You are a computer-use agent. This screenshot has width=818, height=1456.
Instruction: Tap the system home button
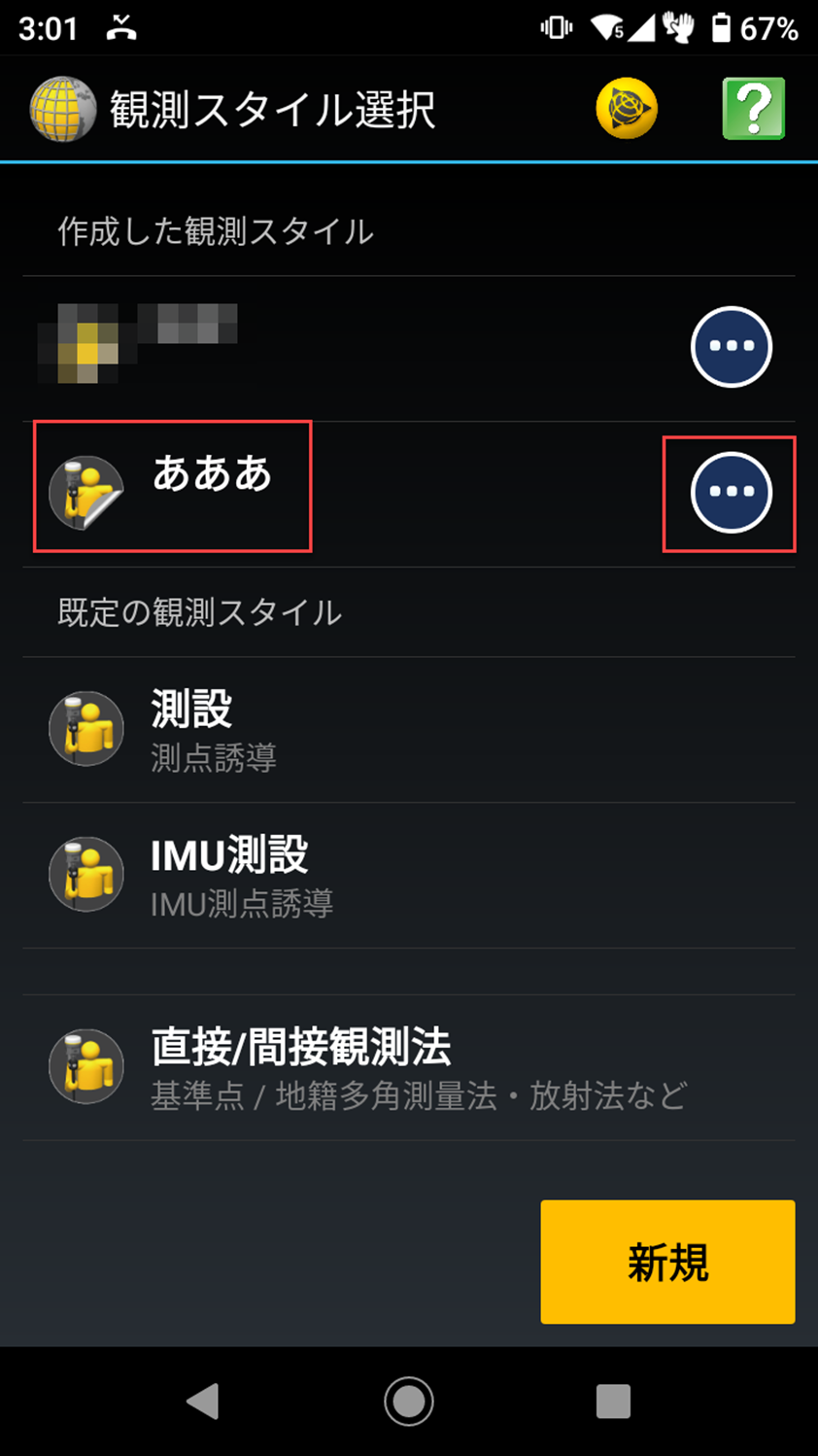pyautogui.click(x=409, y=1402)
